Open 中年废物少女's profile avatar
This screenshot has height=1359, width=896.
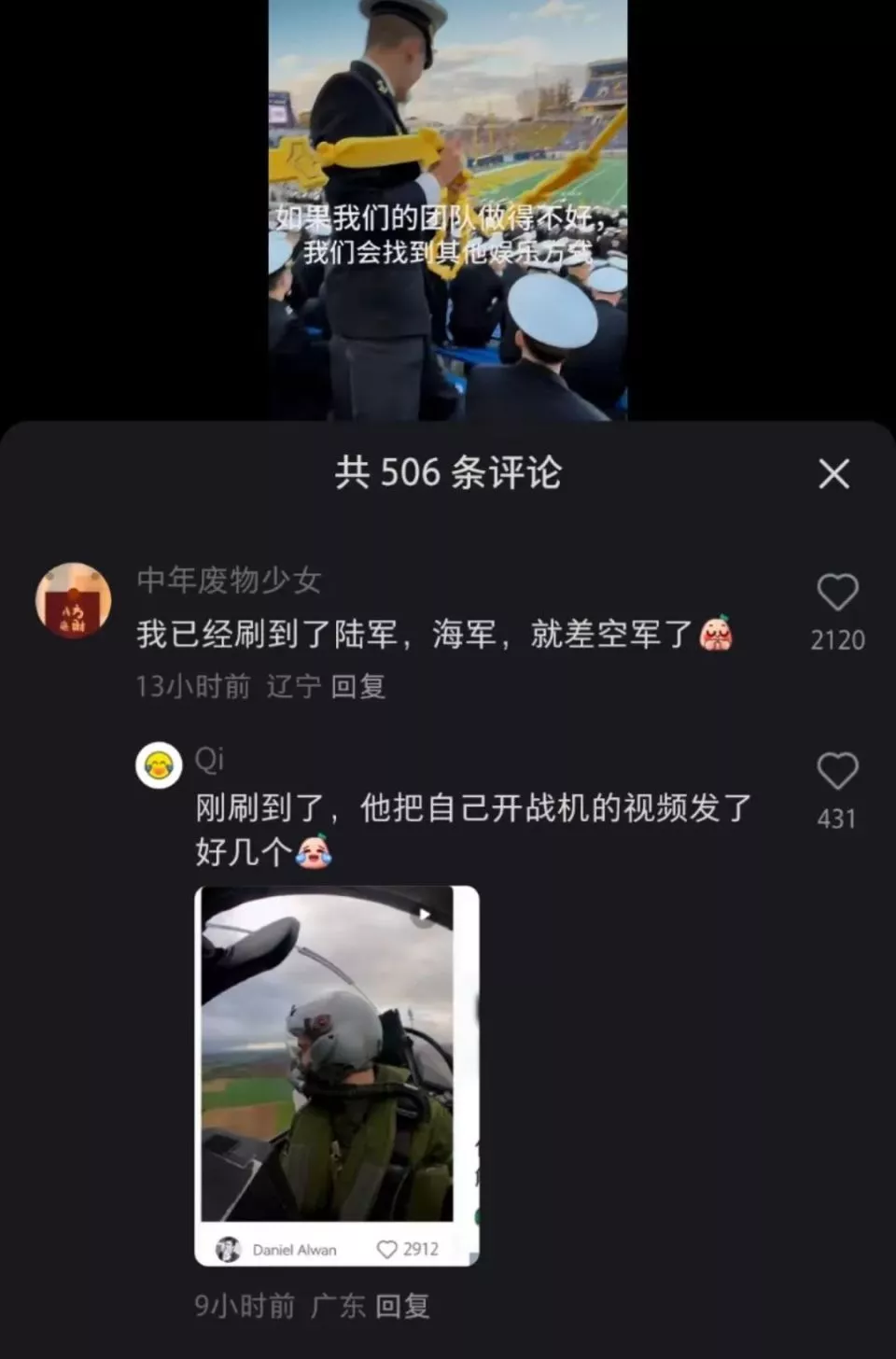(73, 601)
